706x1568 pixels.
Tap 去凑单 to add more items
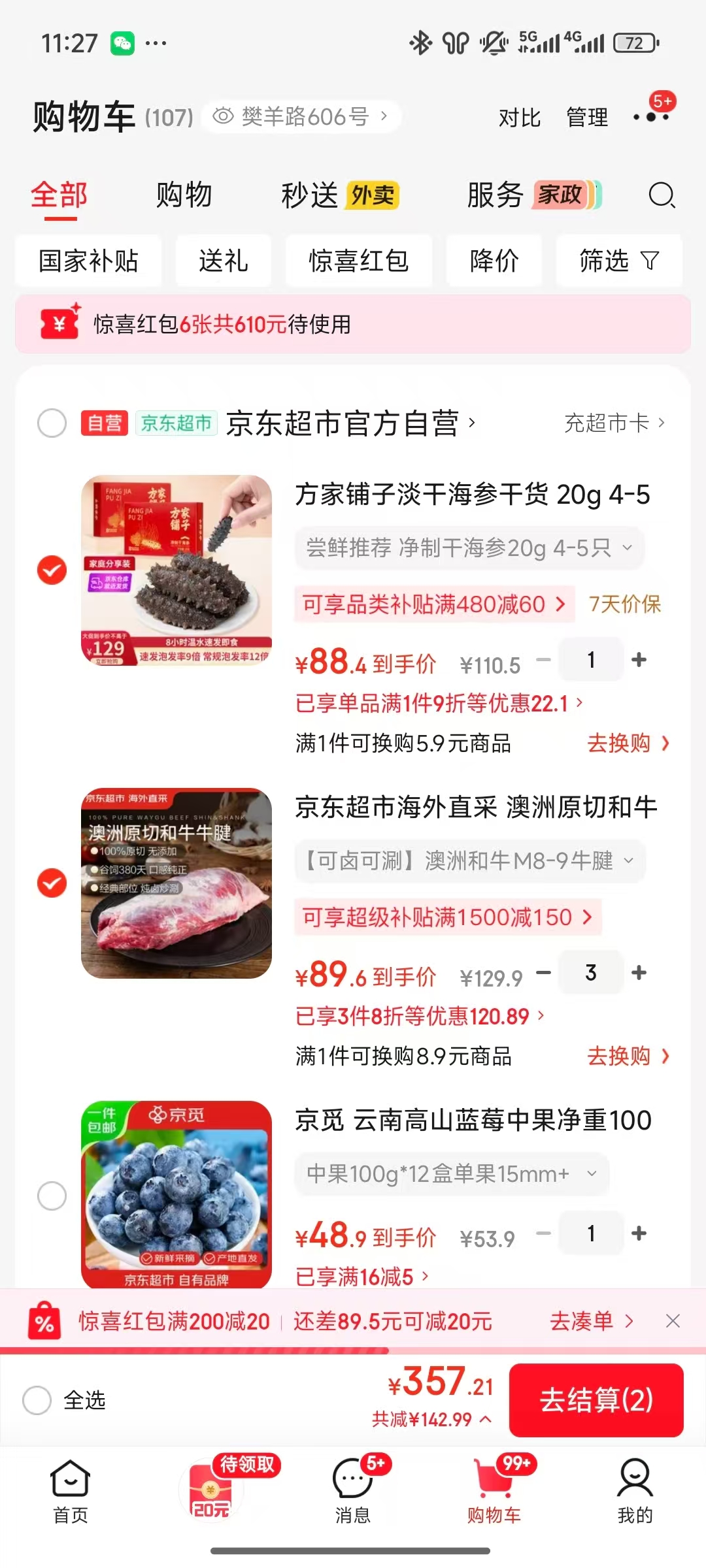(591, 1322)
